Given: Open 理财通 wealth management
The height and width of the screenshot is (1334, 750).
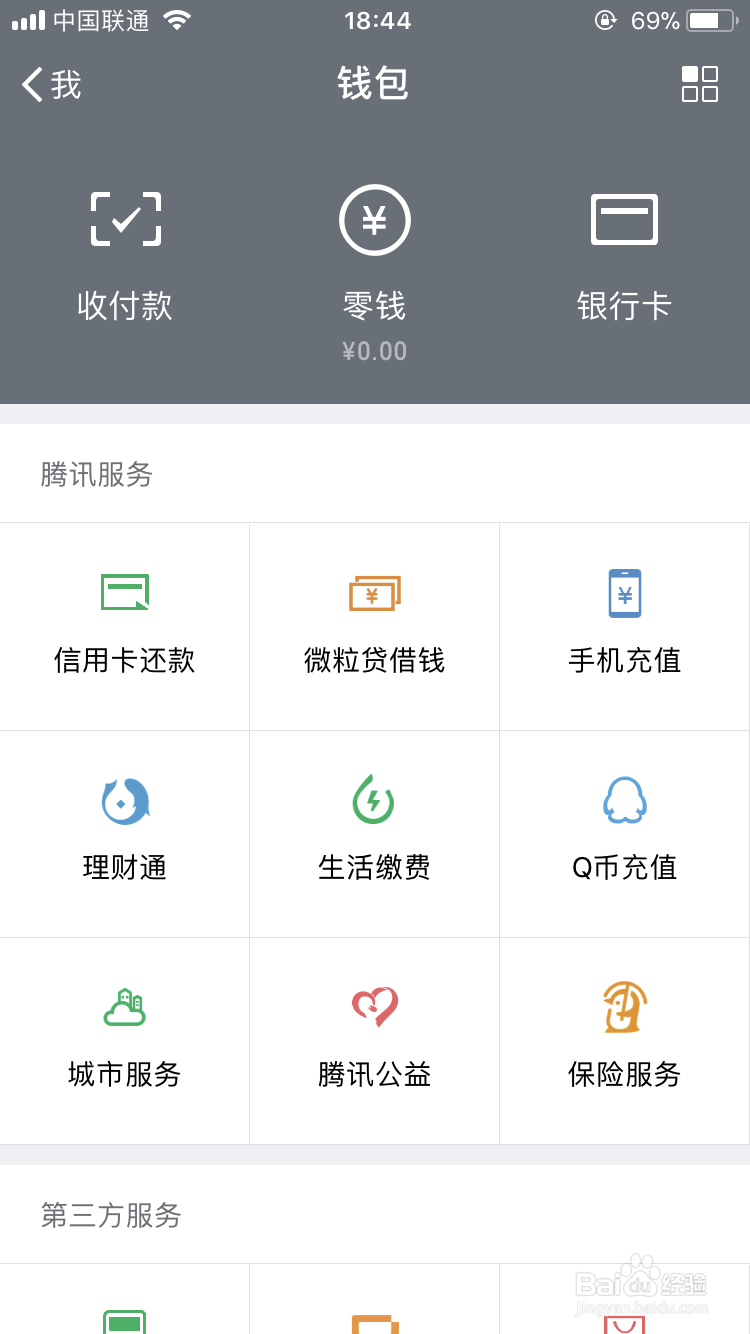Looking at the screenshot, I should coord(125,834).
